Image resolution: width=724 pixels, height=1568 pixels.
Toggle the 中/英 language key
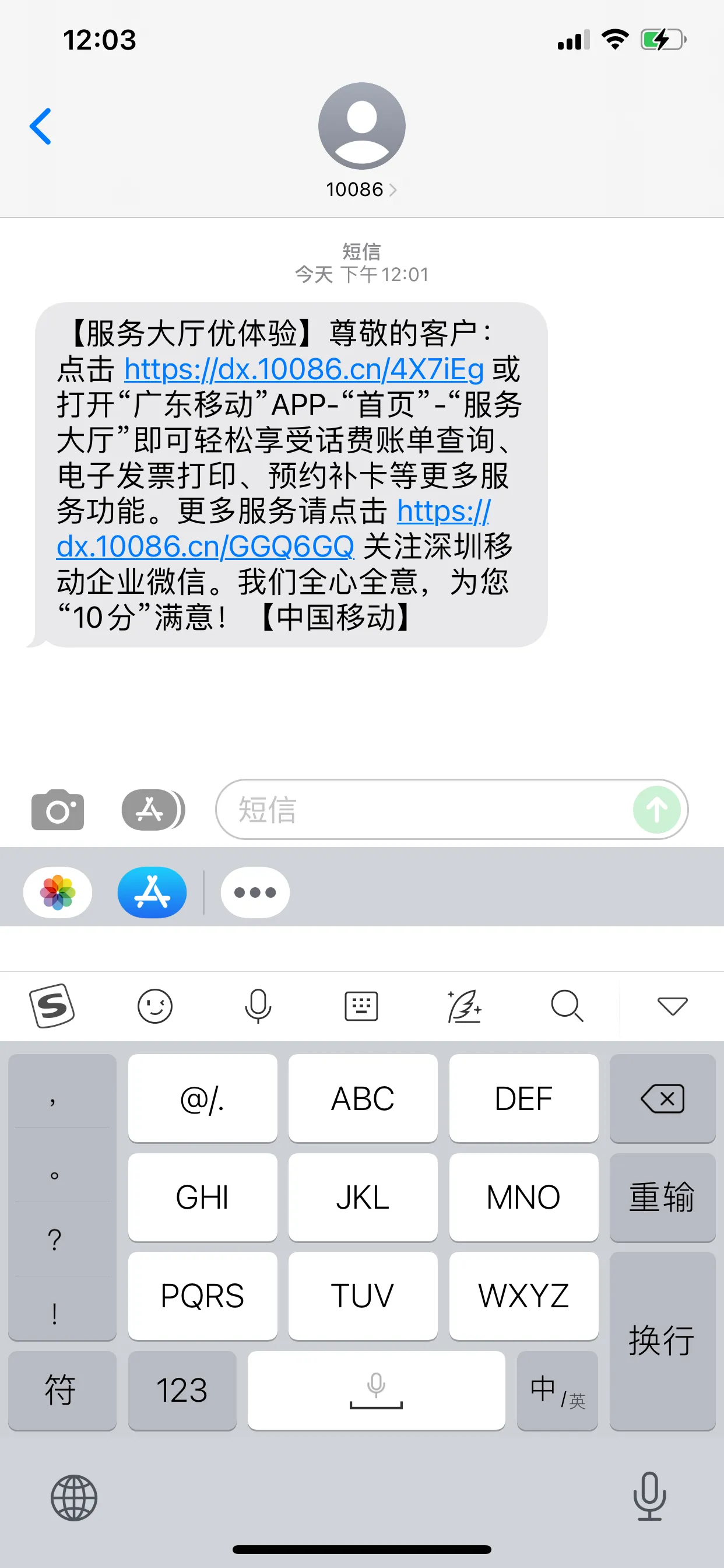coord(557,1390)
